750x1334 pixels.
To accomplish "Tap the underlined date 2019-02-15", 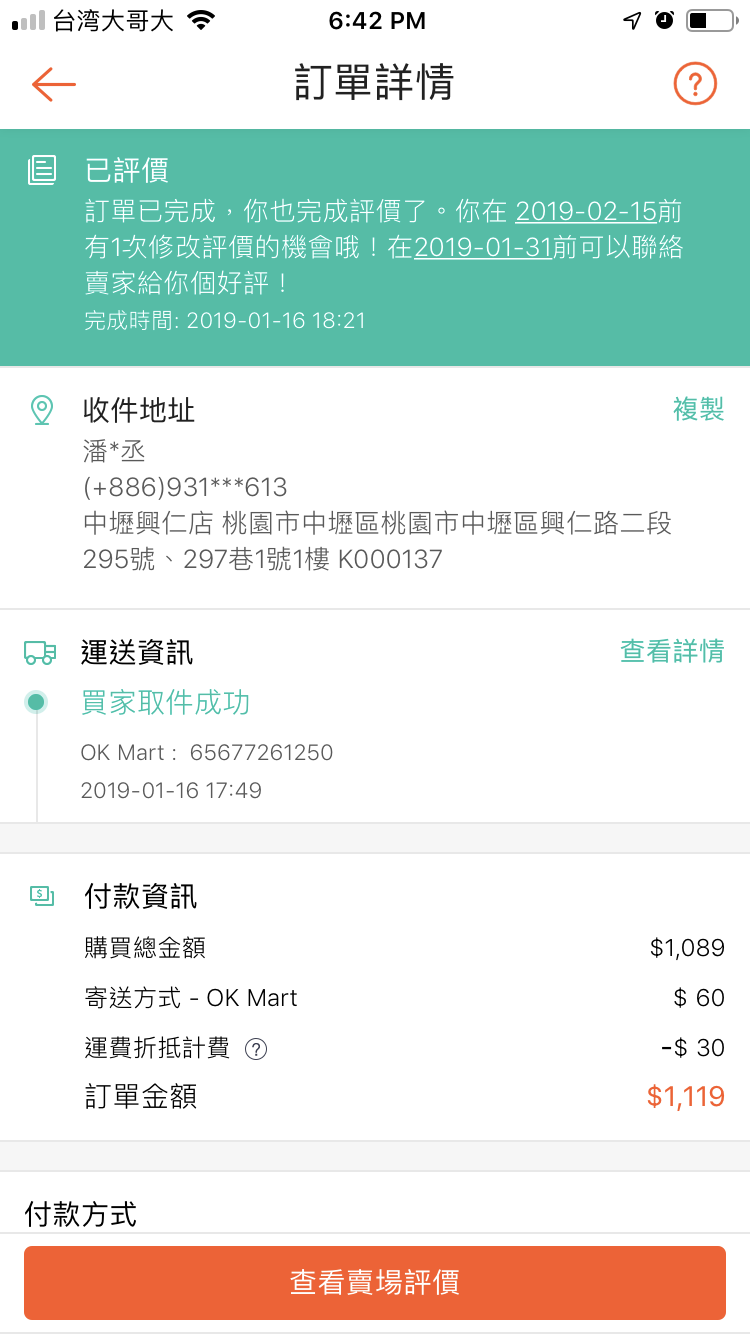I will [x=586, y=212].
